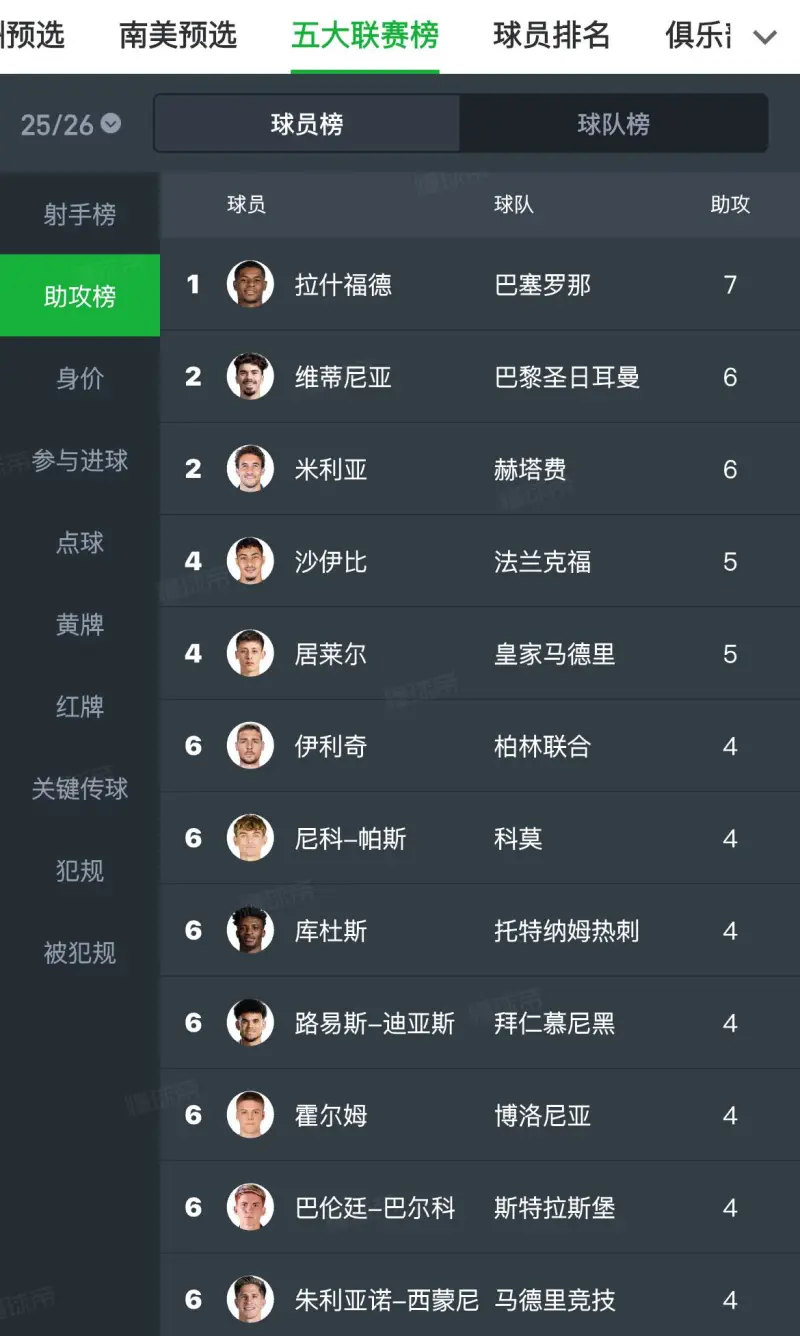Select the 关键传球 category

(x=80, y=788)
